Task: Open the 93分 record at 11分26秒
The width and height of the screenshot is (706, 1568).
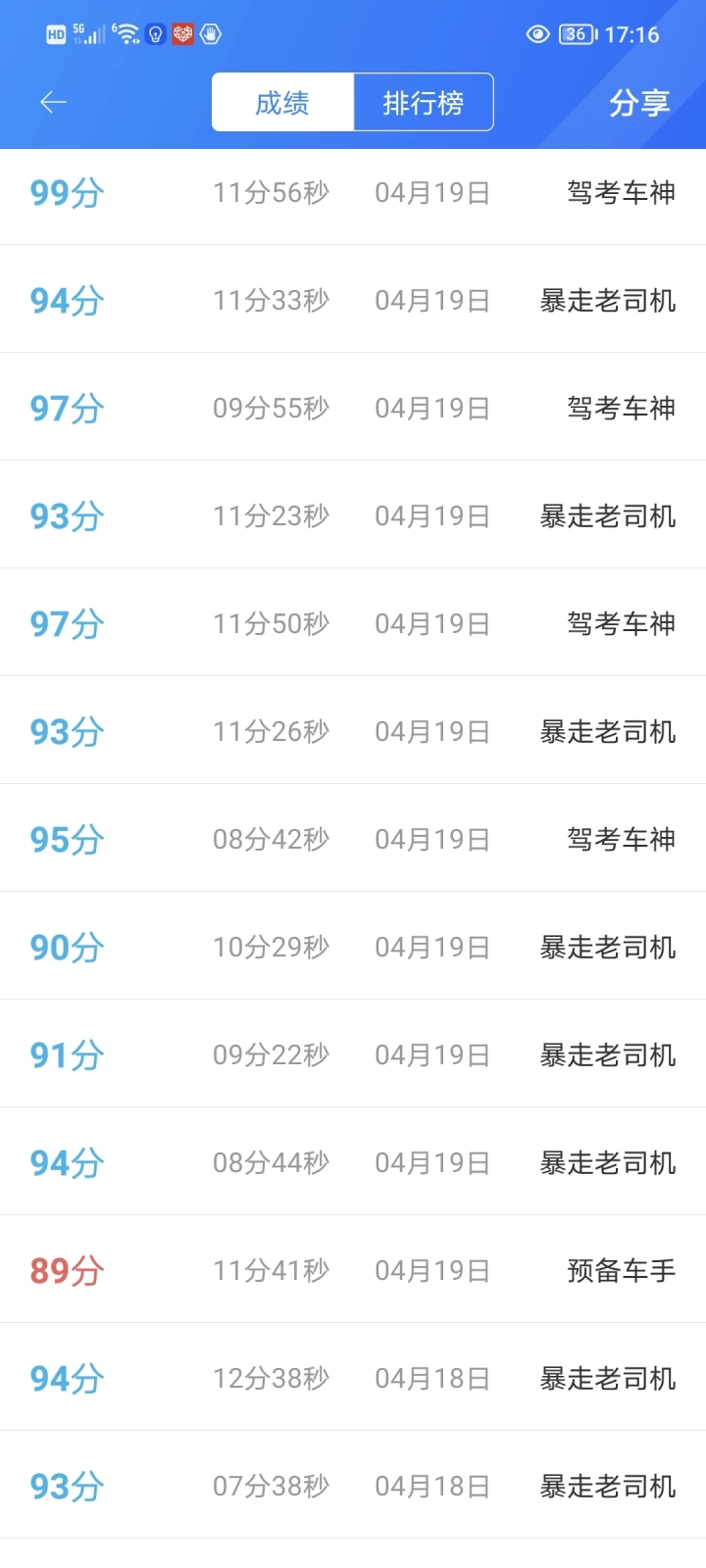Action: (353, 730)
